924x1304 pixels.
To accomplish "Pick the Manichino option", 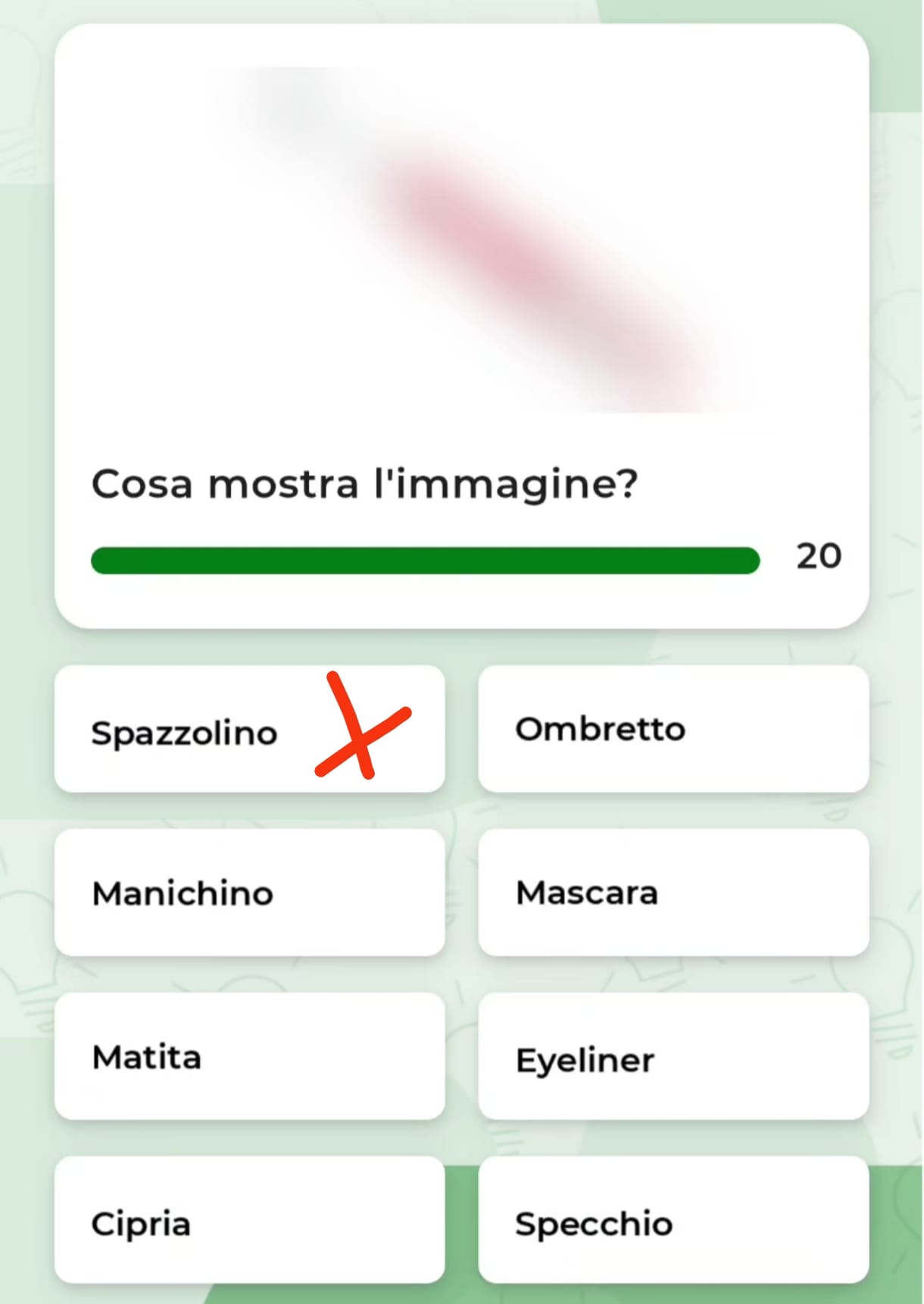I will click(x=249, y=893).
